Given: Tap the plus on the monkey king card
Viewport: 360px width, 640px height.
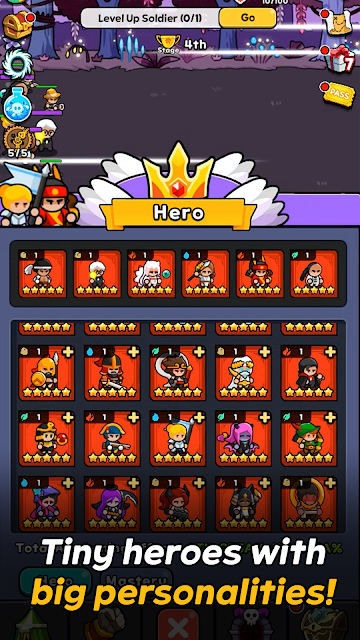Looking at the screenshot, I should click(x=199, y=352).
